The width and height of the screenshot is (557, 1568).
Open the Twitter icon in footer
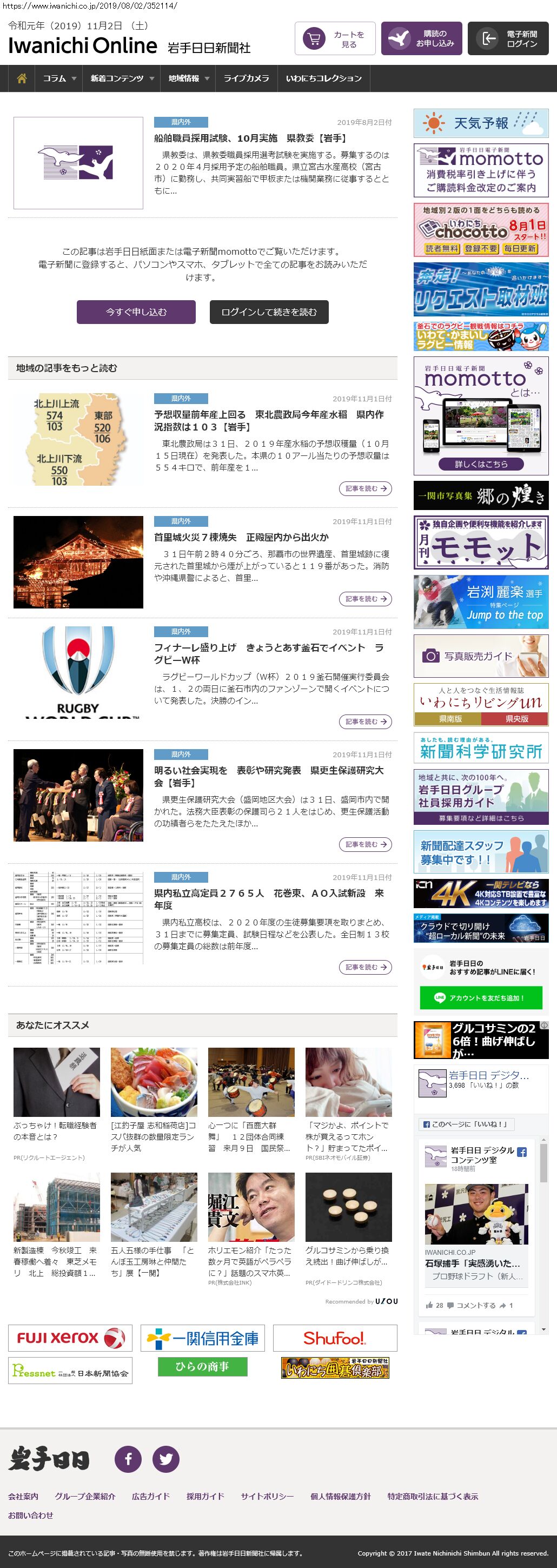(x=165, y=1459)
